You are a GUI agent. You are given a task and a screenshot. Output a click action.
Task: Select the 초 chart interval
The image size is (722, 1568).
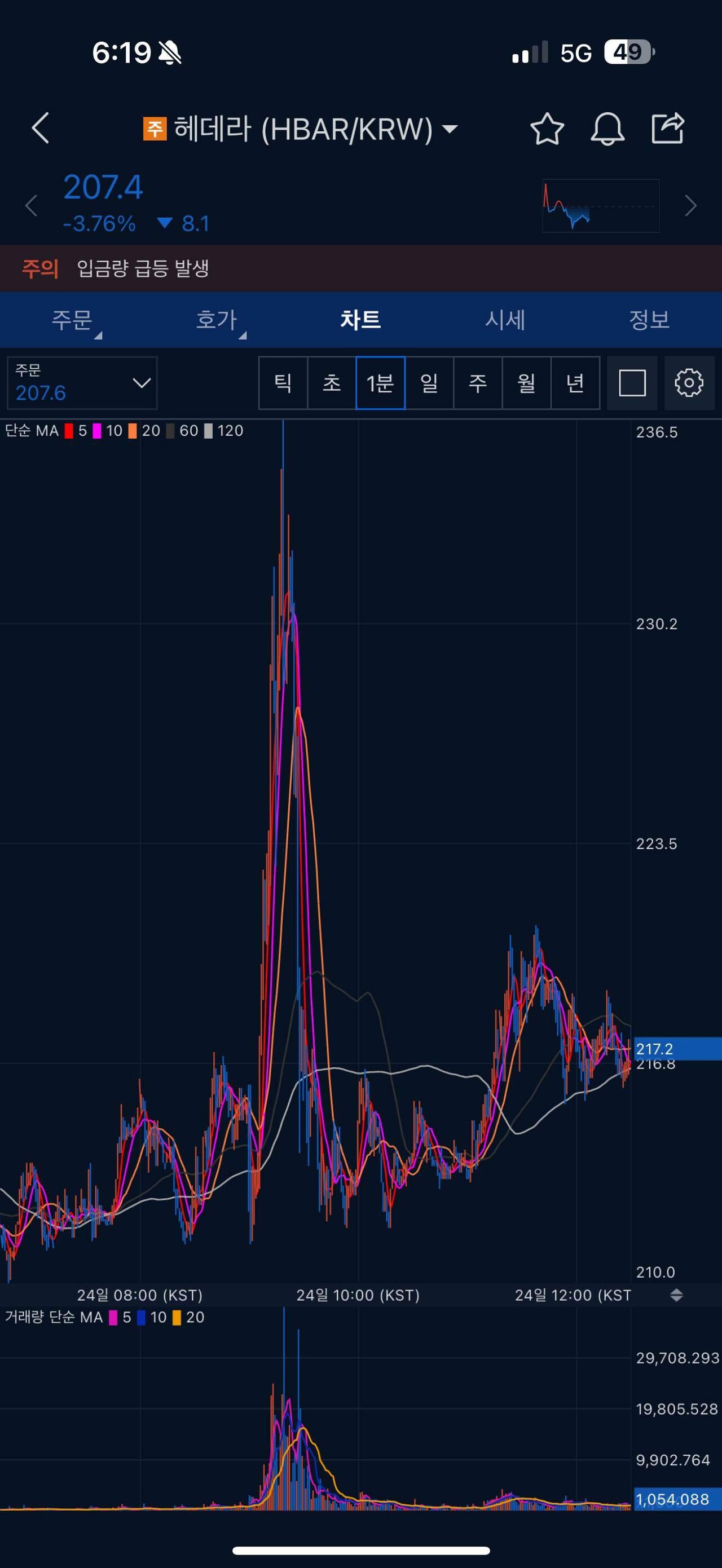[x=332, y=383]
